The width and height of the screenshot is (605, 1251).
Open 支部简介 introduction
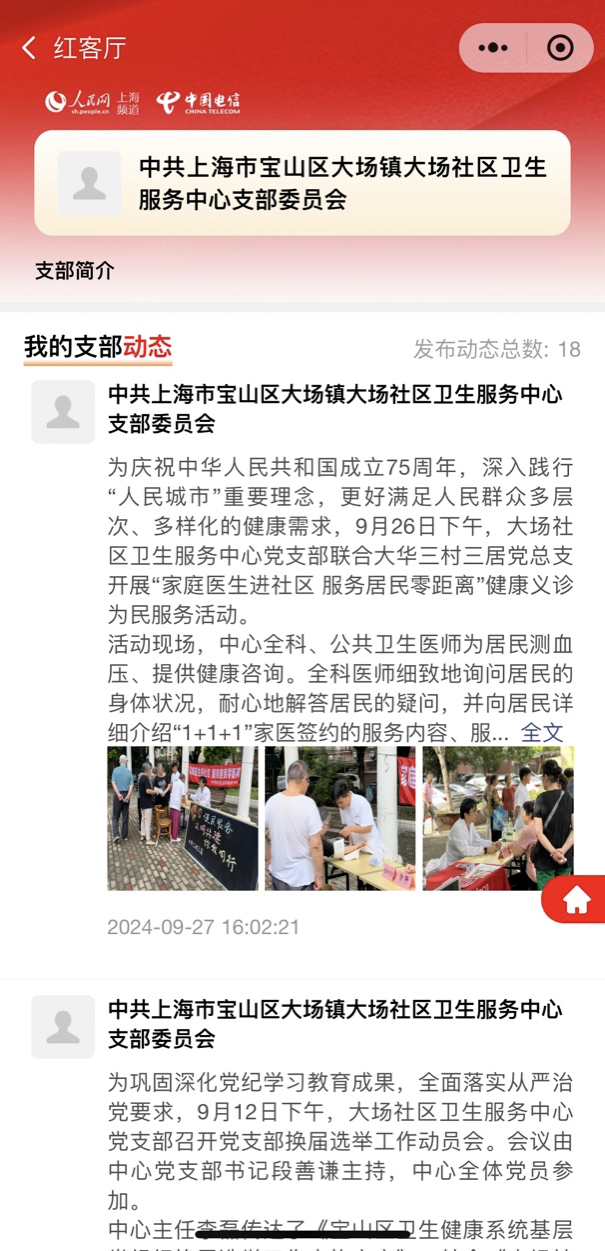75,271
